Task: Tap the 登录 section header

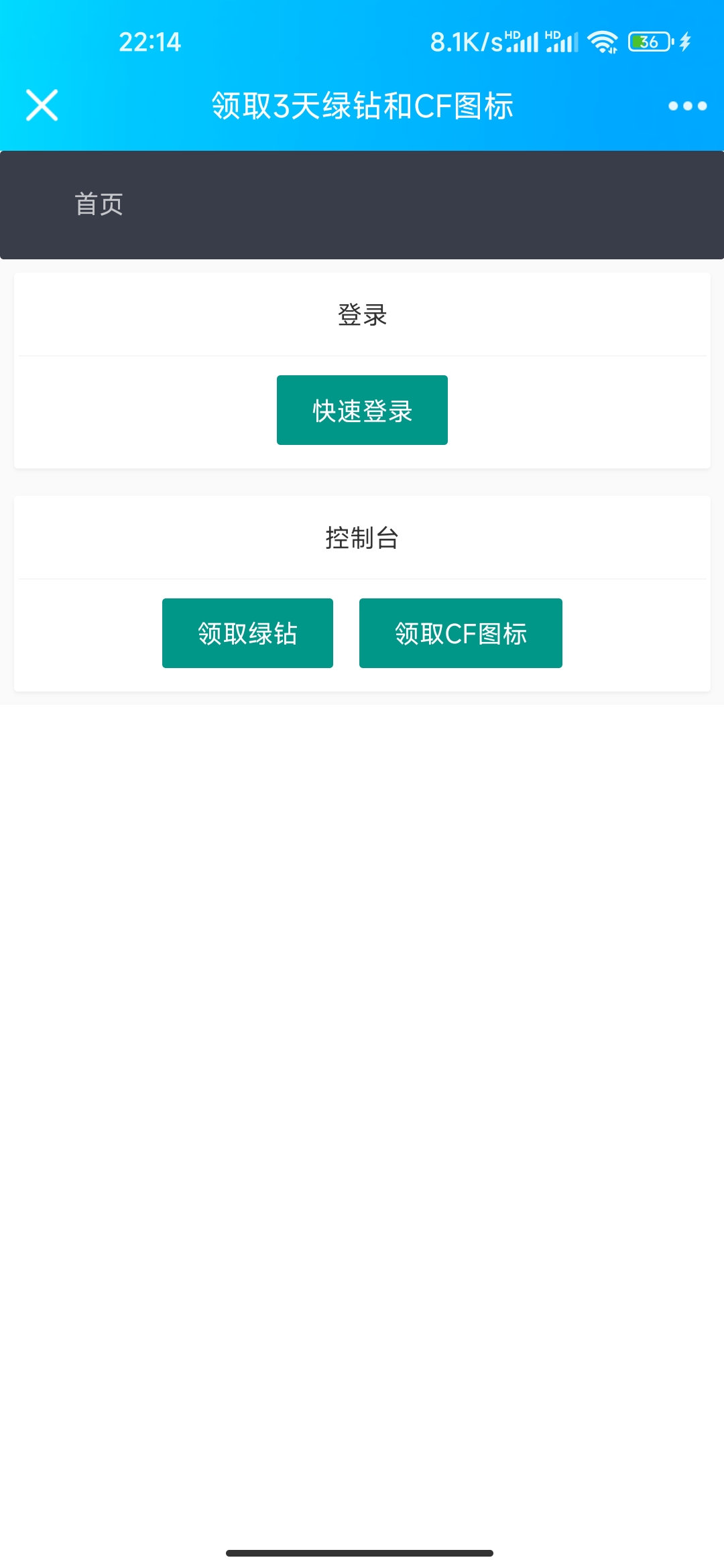Action: (x=362, y=315)
